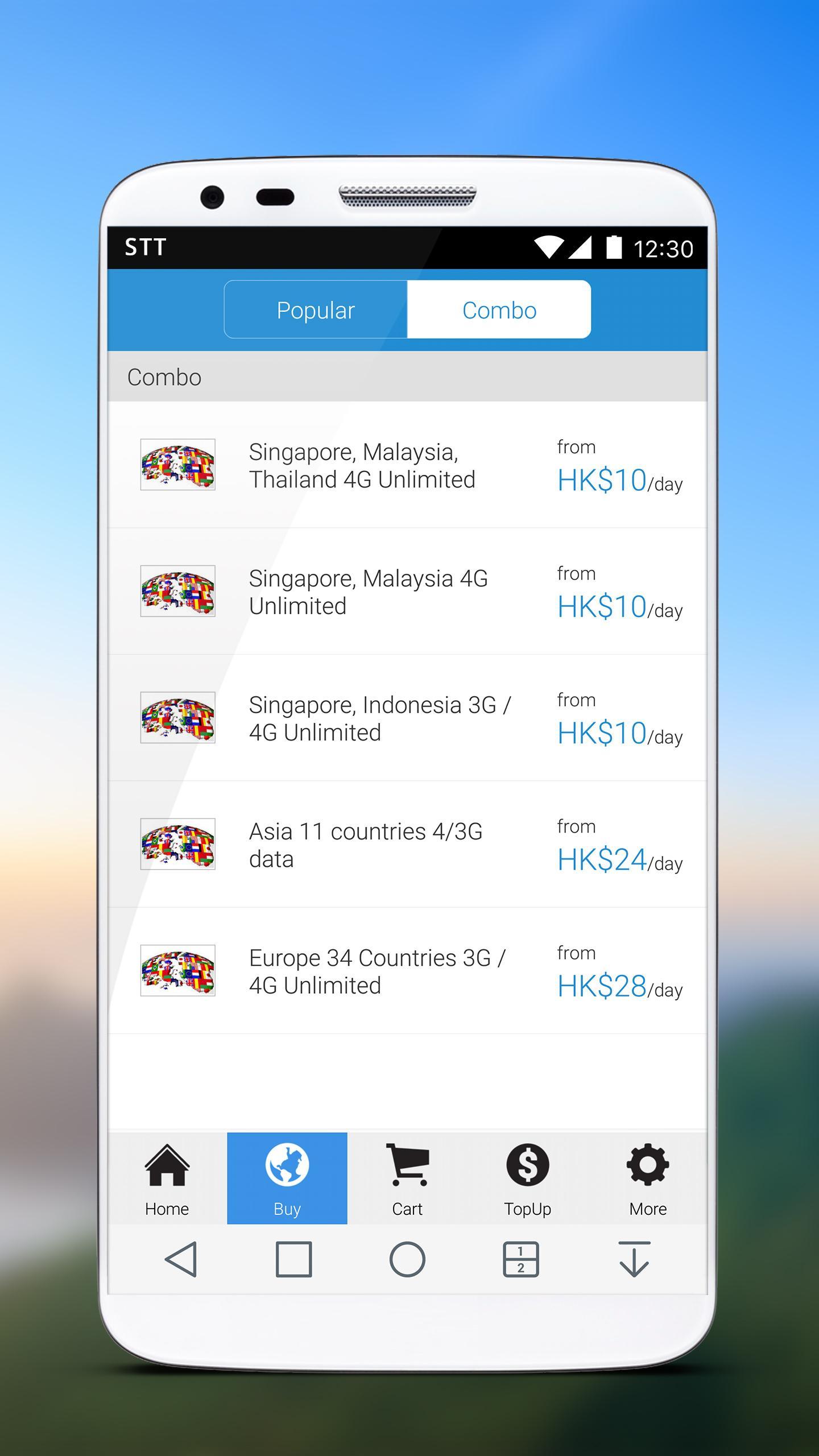Select the Combo segment
The width and height of the screenshot is (819, 1456).
pyautogui.click(x=499, y=309)
